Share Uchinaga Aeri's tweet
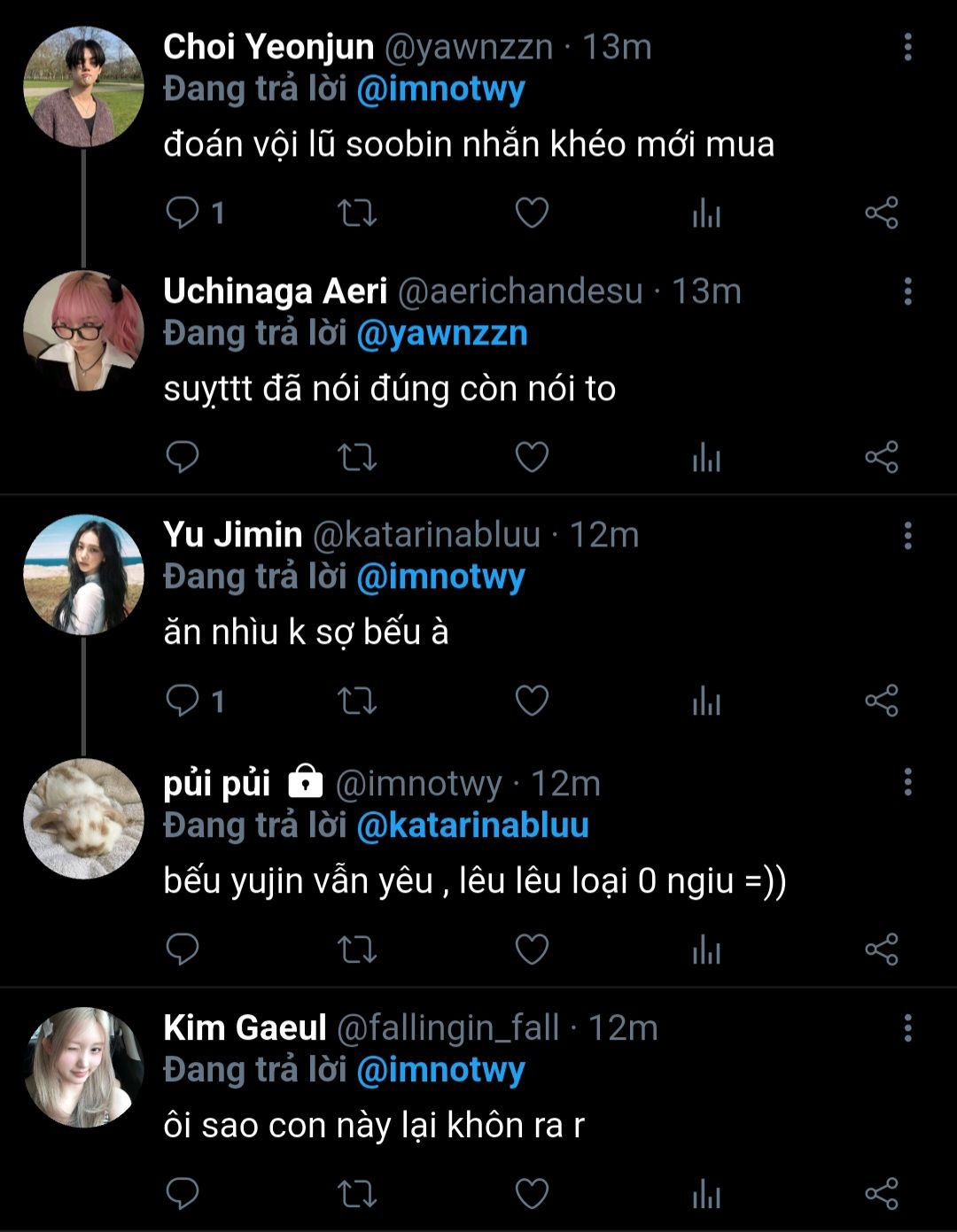This screenshot has height=1232, width=957. point(881,457)
